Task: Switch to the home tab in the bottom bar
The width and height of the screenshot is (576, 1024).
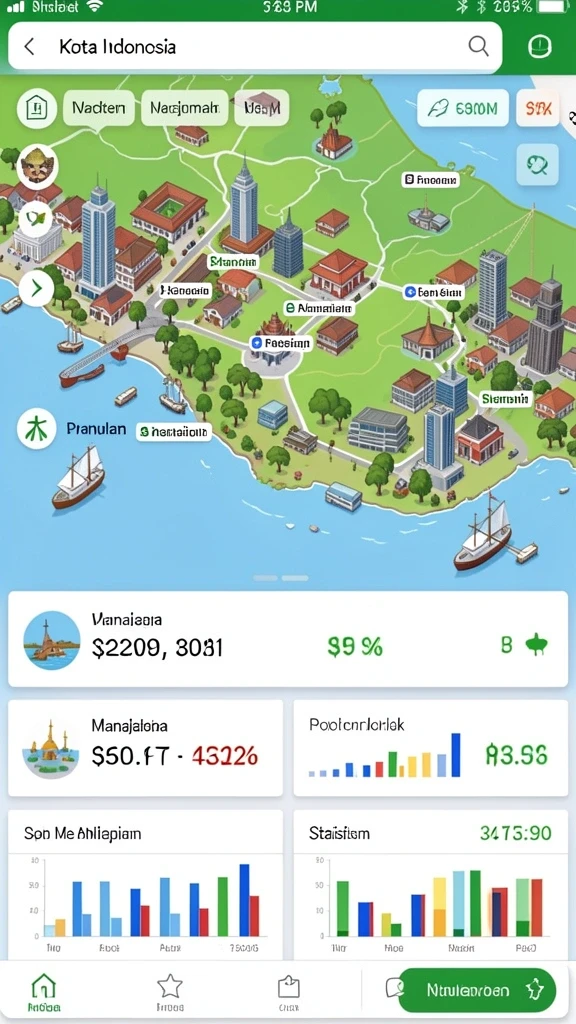Action: coord(44,992)
